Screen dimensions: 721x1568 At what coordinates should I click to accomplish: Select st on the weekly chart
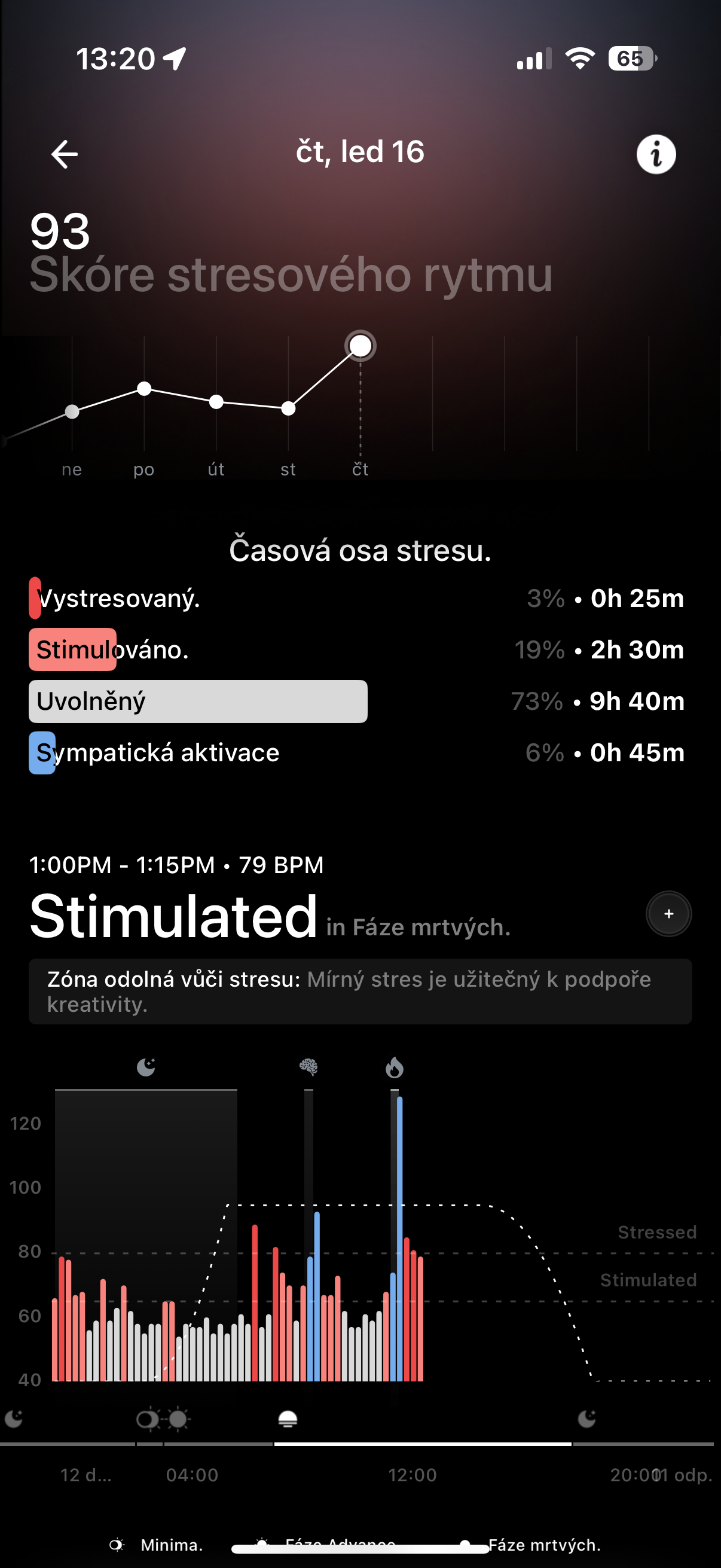tap(288, 407)
